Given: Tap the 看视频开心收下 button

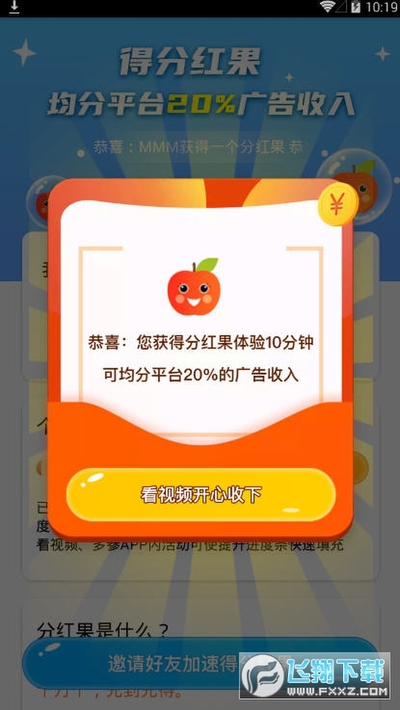Looking at the screenshot, I should [x=201, y=494].
